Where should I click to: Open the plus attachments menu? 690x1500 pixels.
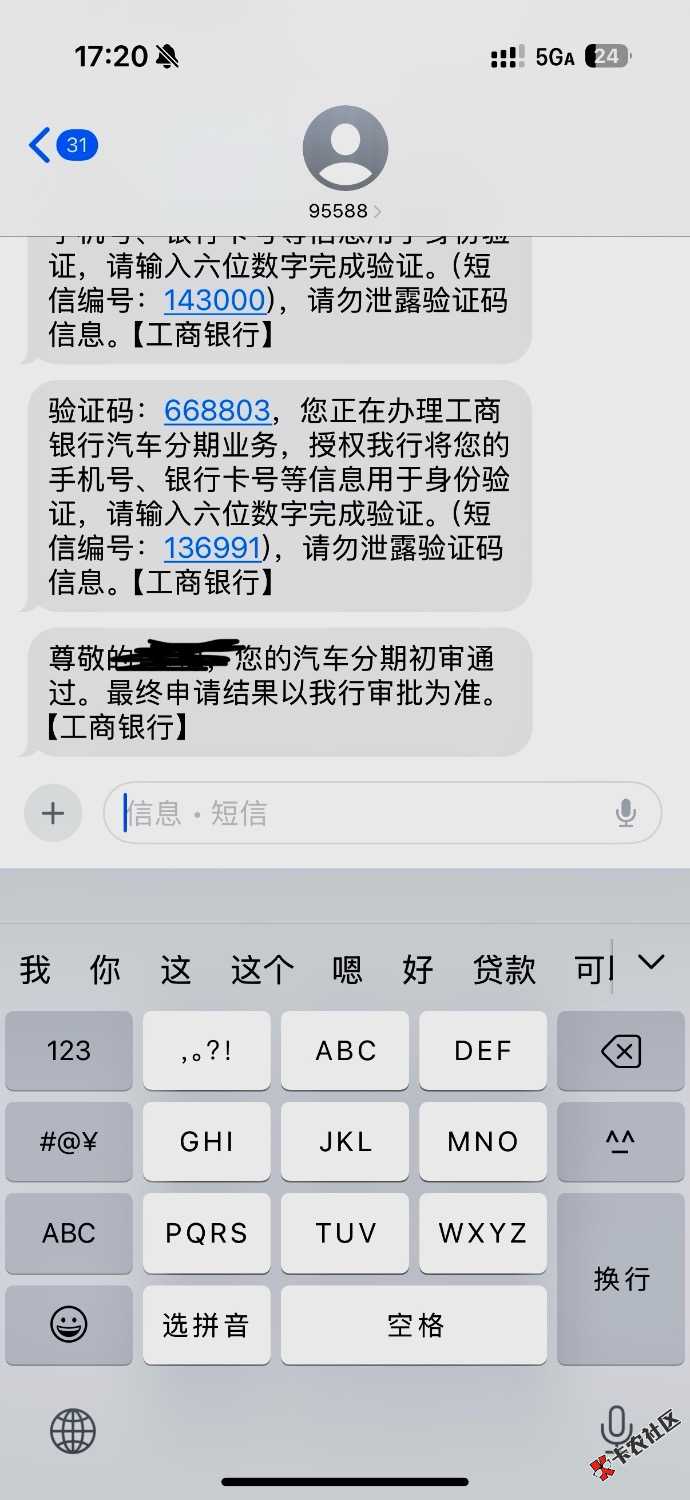coord(53,813)
